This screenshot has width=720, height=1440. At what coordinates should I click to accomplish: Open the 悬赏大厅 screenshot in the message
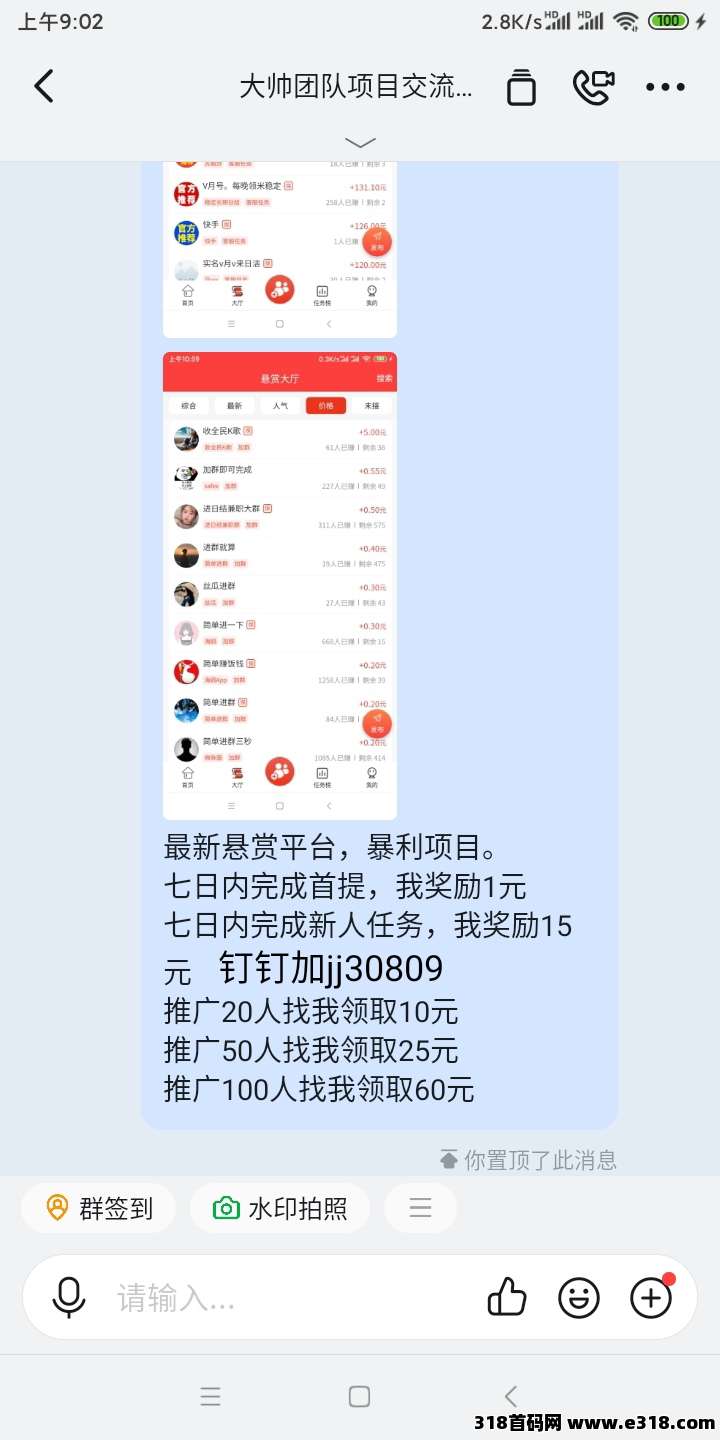tap(280, 585)
